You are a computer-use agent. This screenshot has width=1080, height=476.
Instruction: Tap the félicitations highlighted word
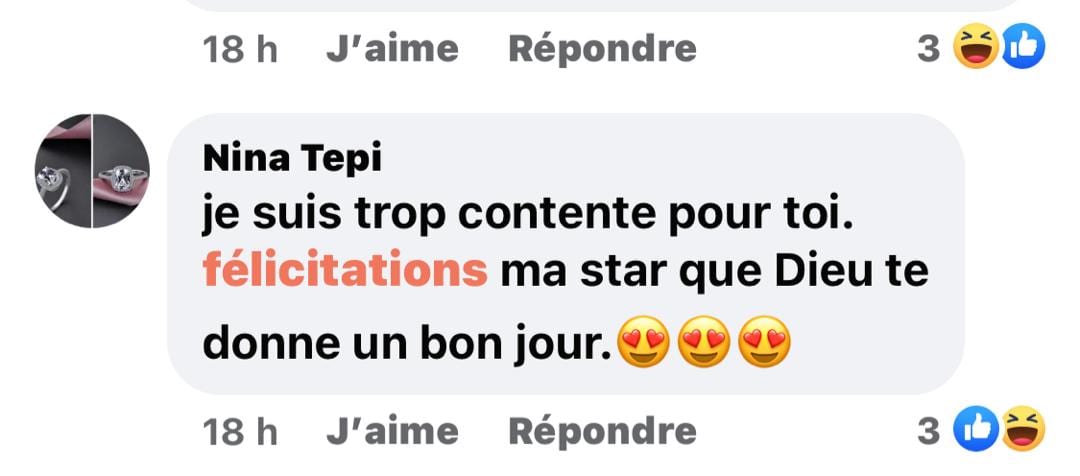pos(345,270)
